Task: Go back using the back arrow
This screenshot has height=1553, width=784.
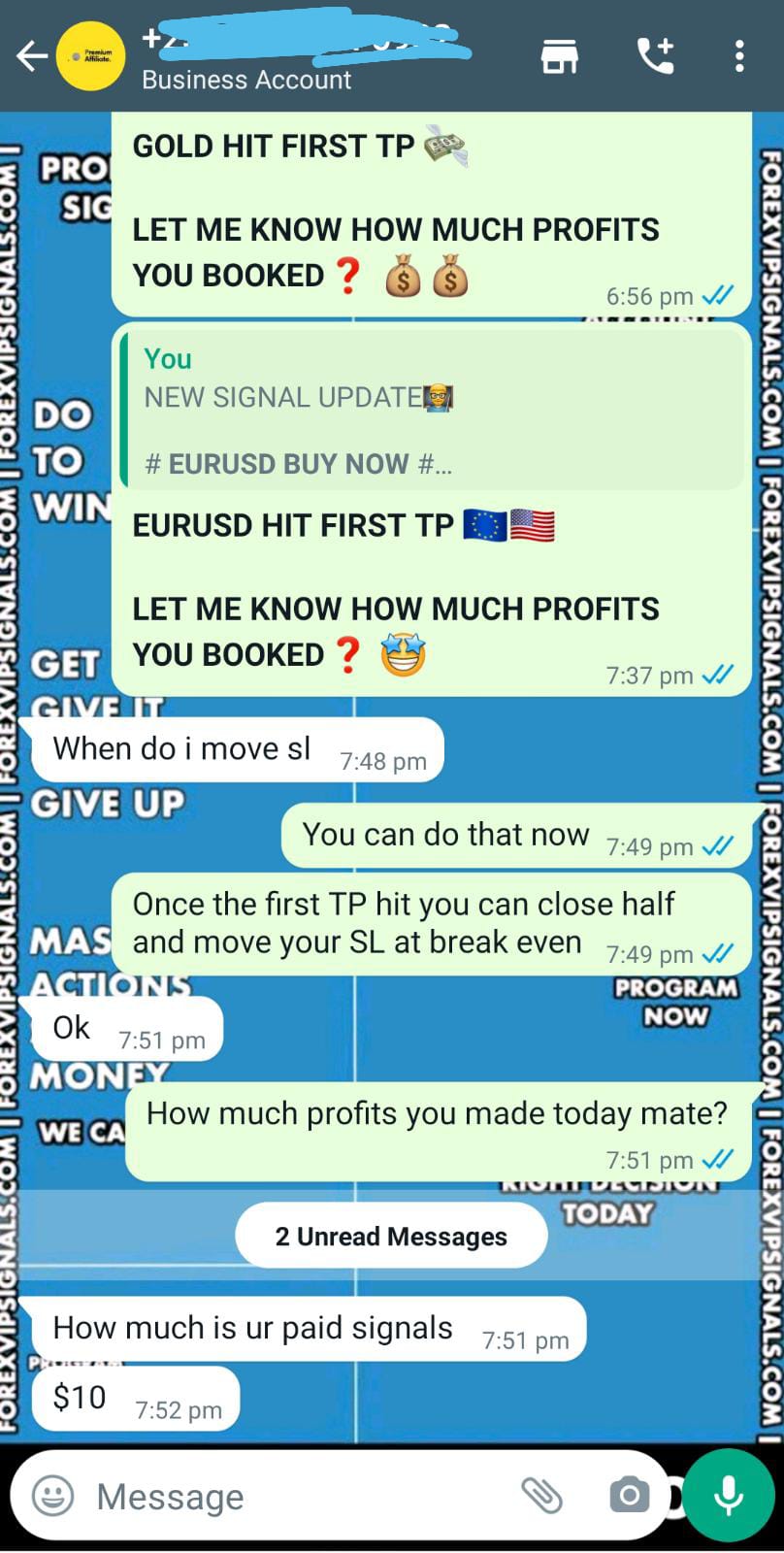Action: pos(30,55)
